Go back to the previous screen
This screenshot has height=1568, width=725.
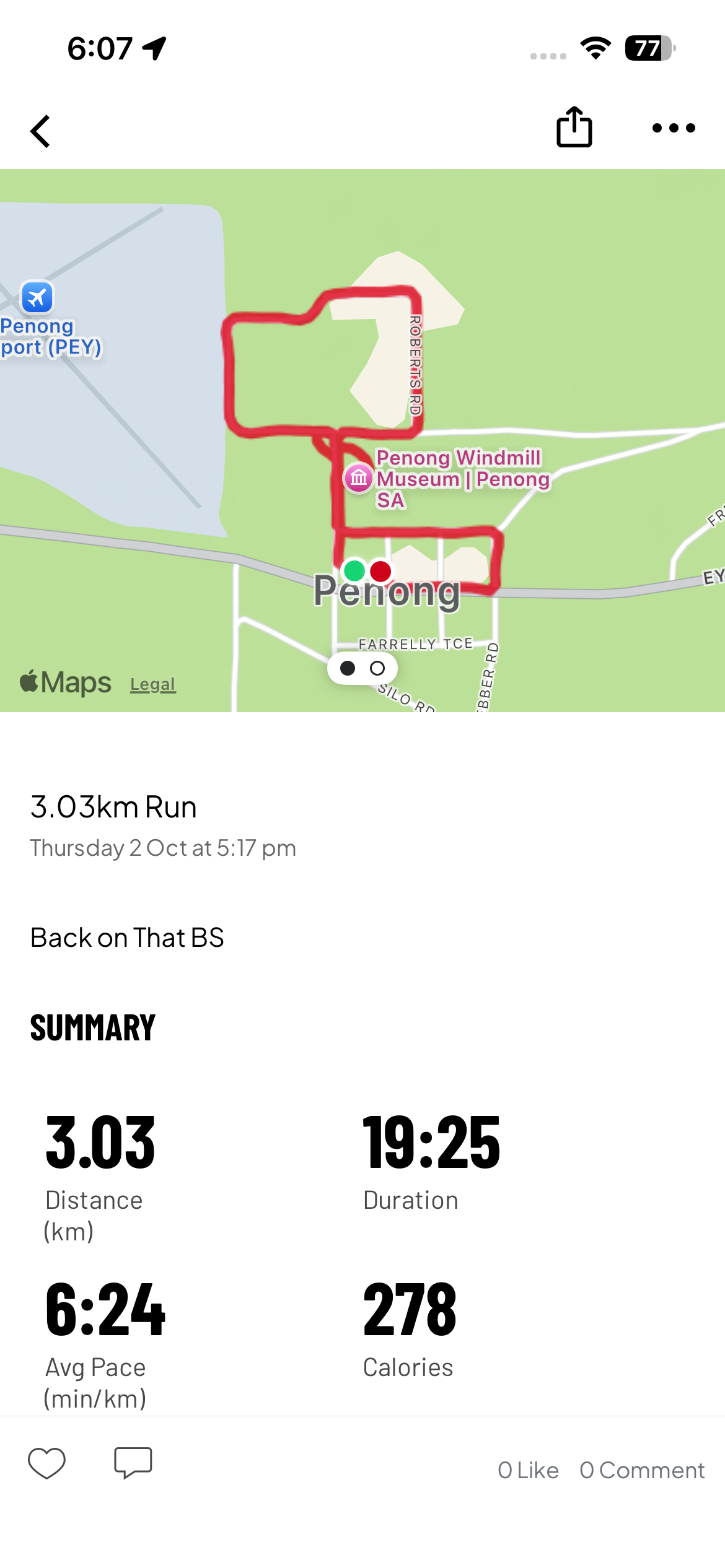coord(40,131)
